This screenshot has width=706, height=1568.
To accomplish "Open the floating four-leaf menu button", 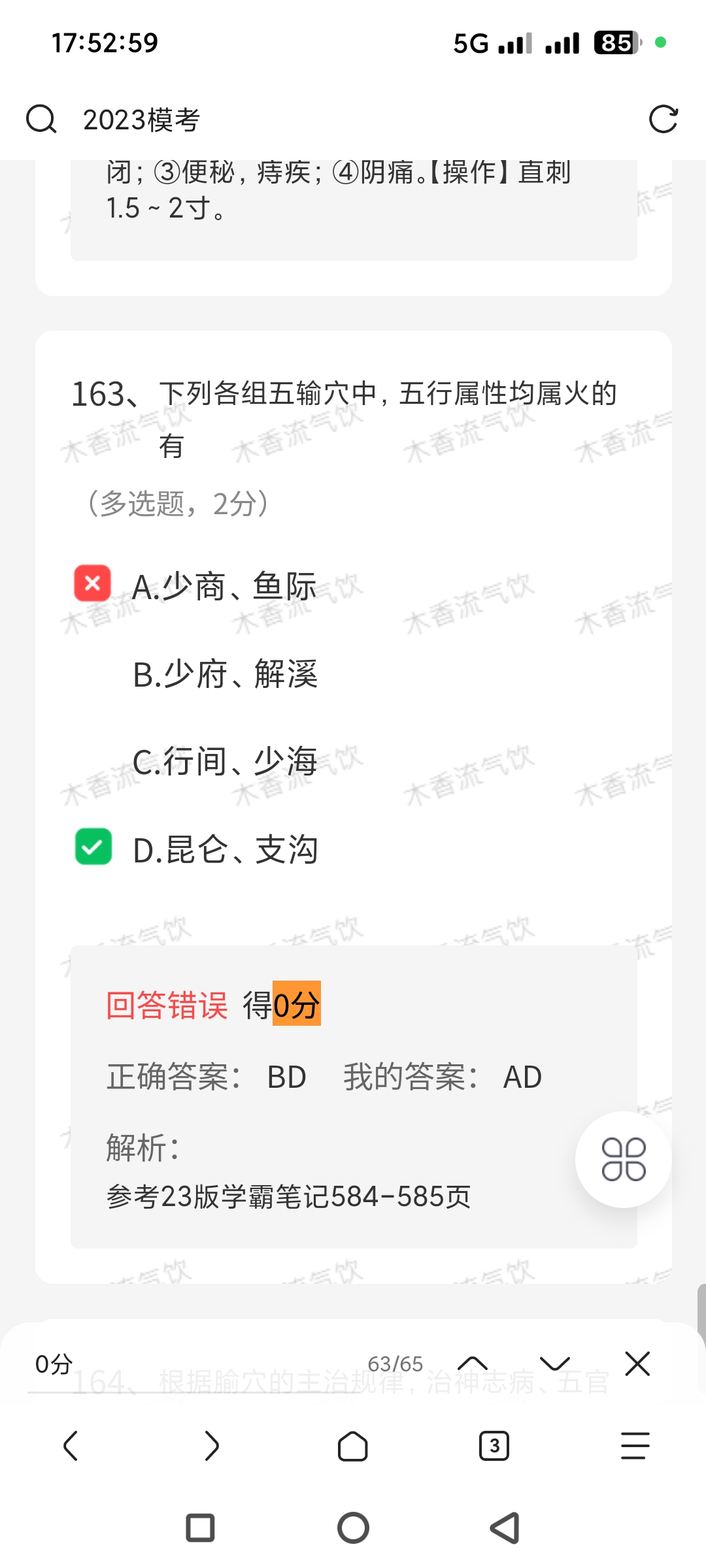I will tap(623, 1160).
